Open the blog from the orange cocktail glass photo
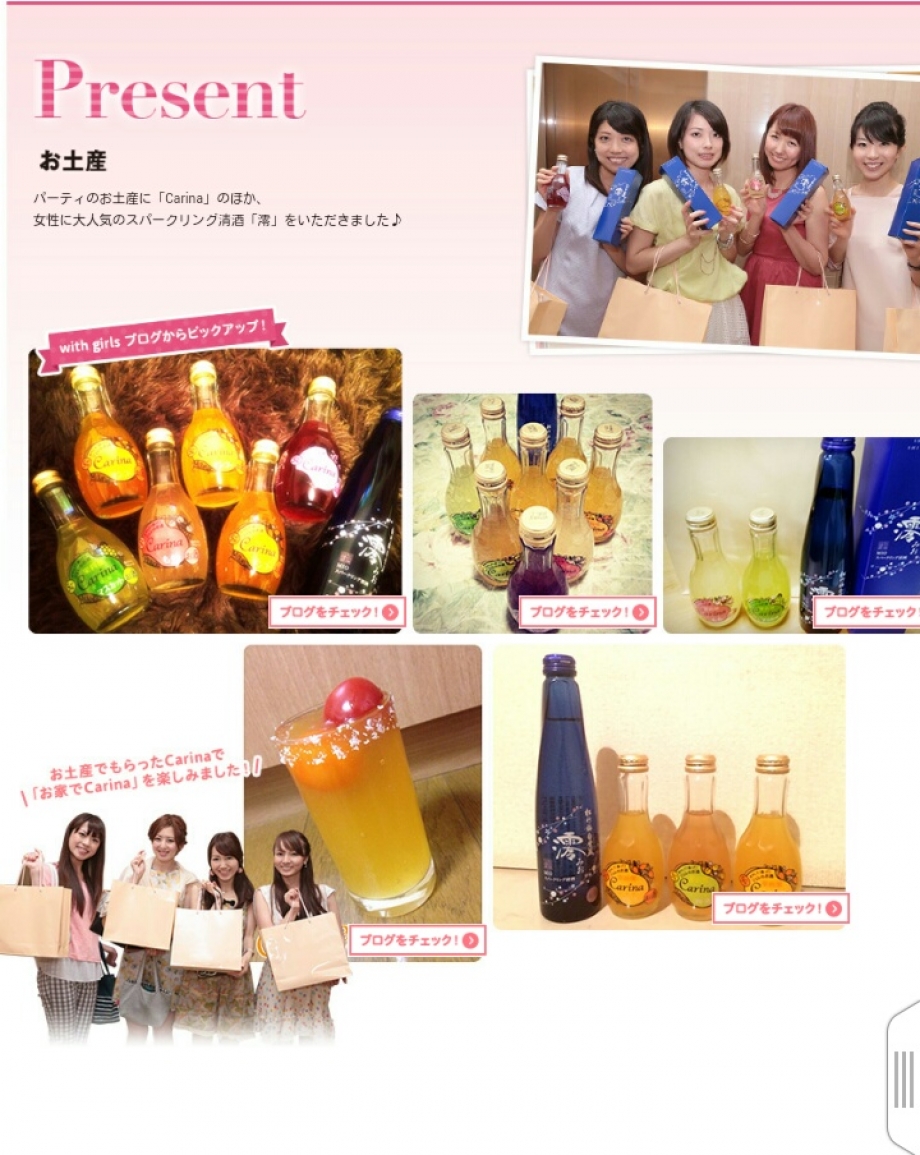The image size is (920, 1155). coord(417,940)
